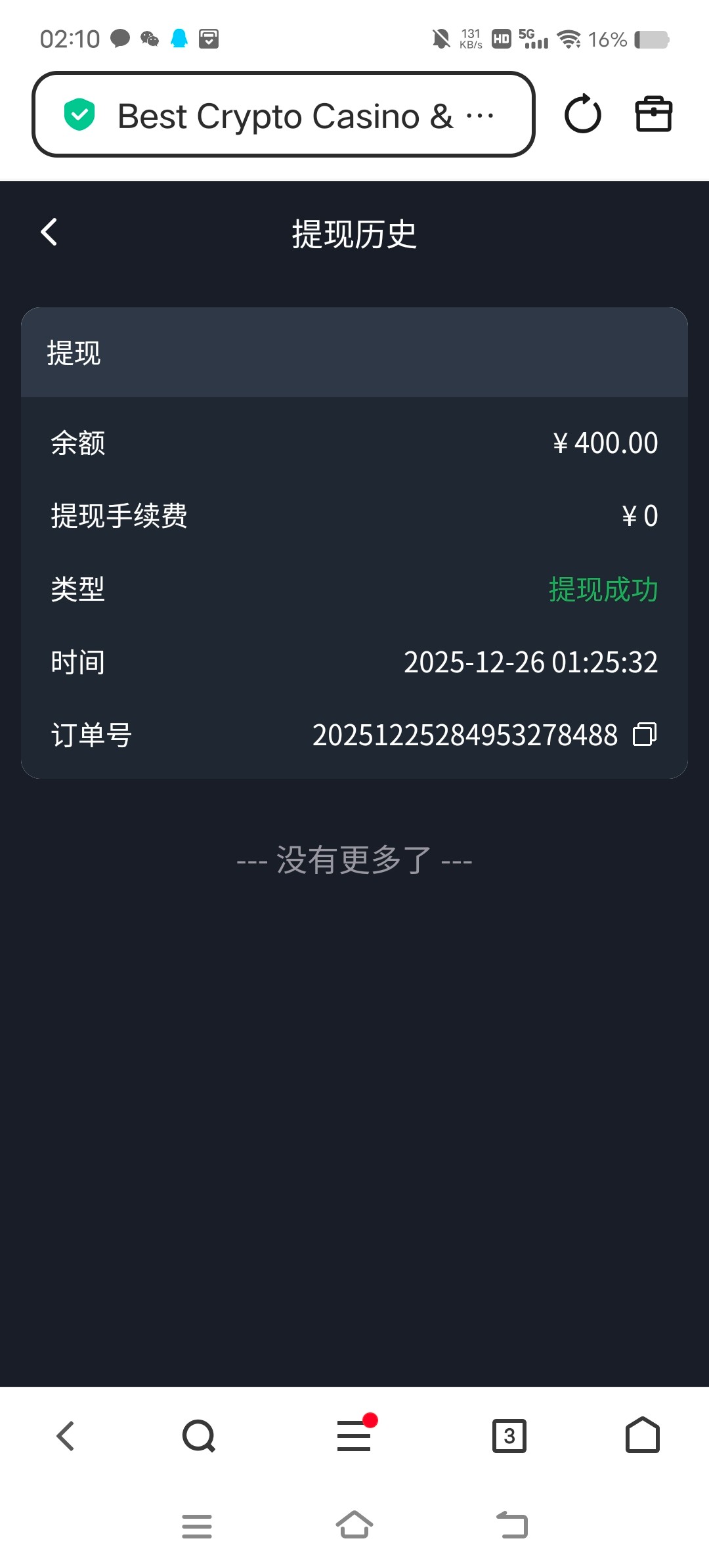Tap the Best Crypto Casino address bar

pyautogui.click(x=284, y=115)
